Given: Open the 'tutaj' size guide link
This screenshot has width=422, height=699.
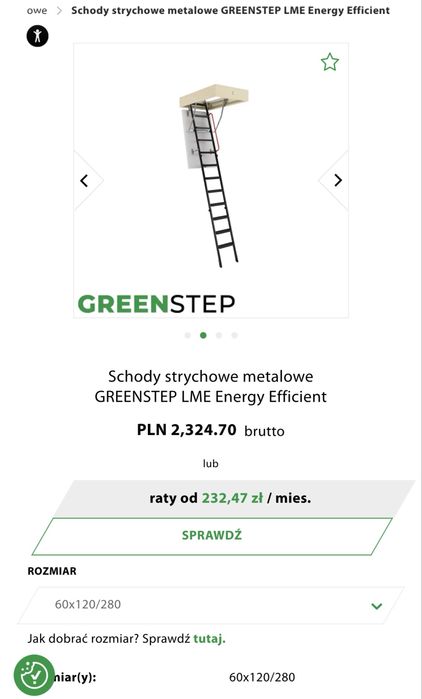Looking at the screenshot, I should [x=209, y=638].
